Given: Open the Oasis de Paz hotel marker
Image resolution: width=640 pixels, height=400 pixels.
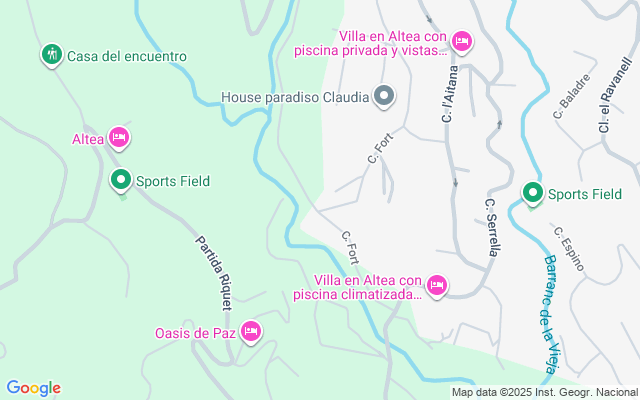Looking at the screenshot, I should pyautogui.click(x=251, y=331).
